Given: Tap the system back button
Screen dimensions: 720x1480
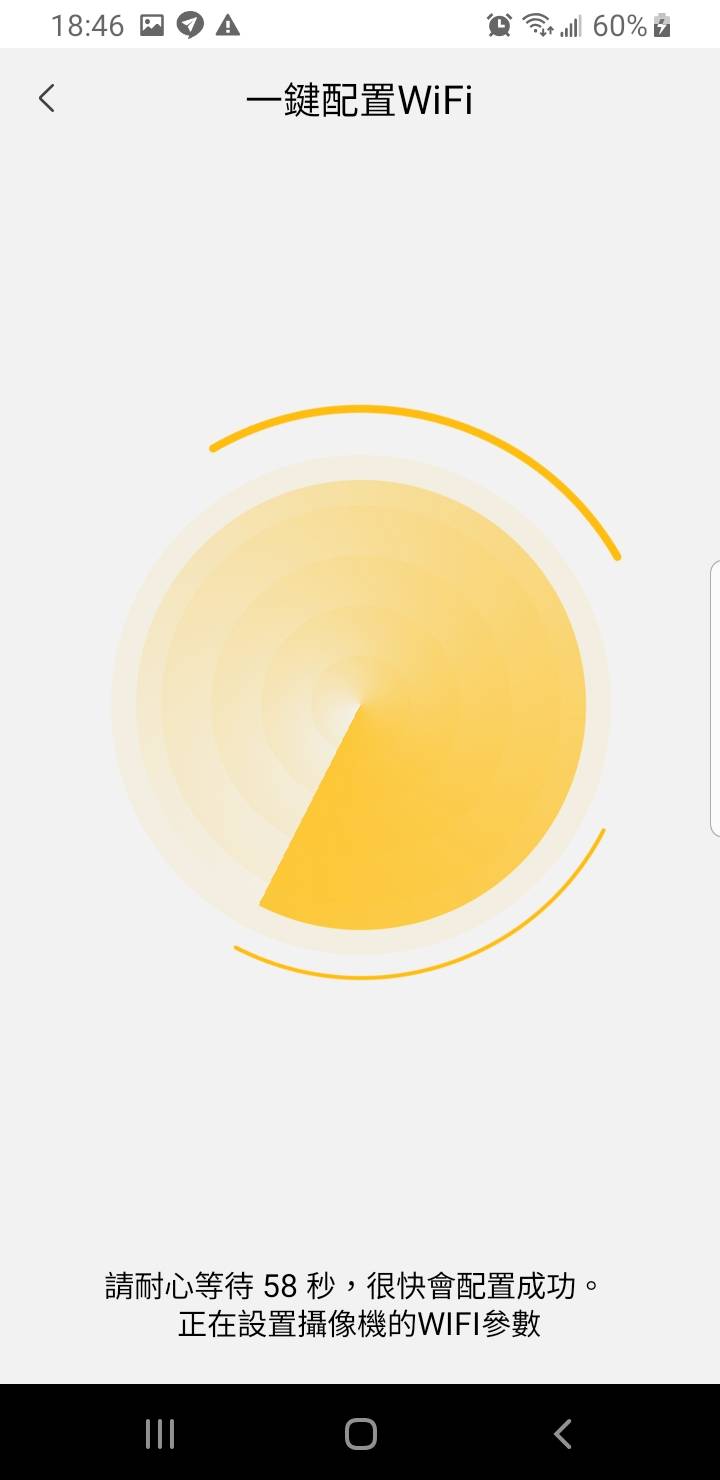Looking at the screenshot, I should tap(562, 1433).
